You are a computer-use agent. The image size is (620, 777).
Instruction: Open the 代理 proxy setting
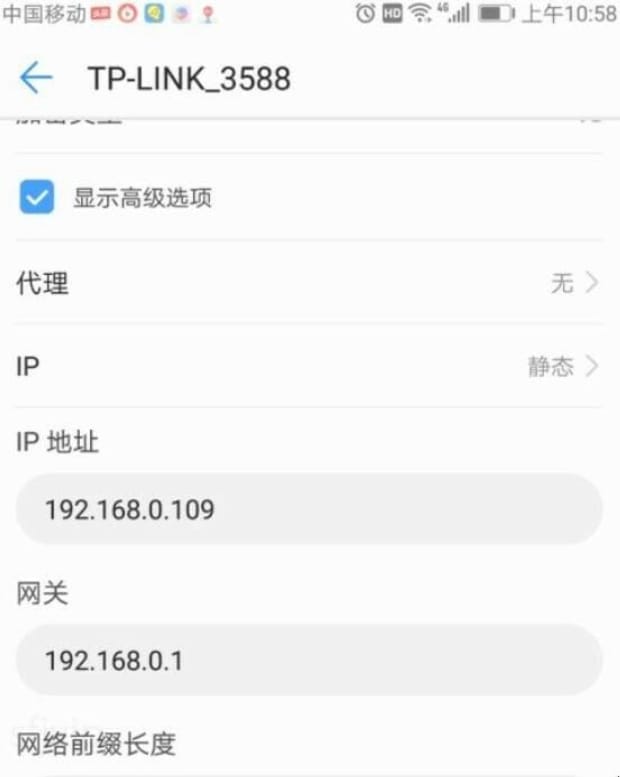(310, 283)
